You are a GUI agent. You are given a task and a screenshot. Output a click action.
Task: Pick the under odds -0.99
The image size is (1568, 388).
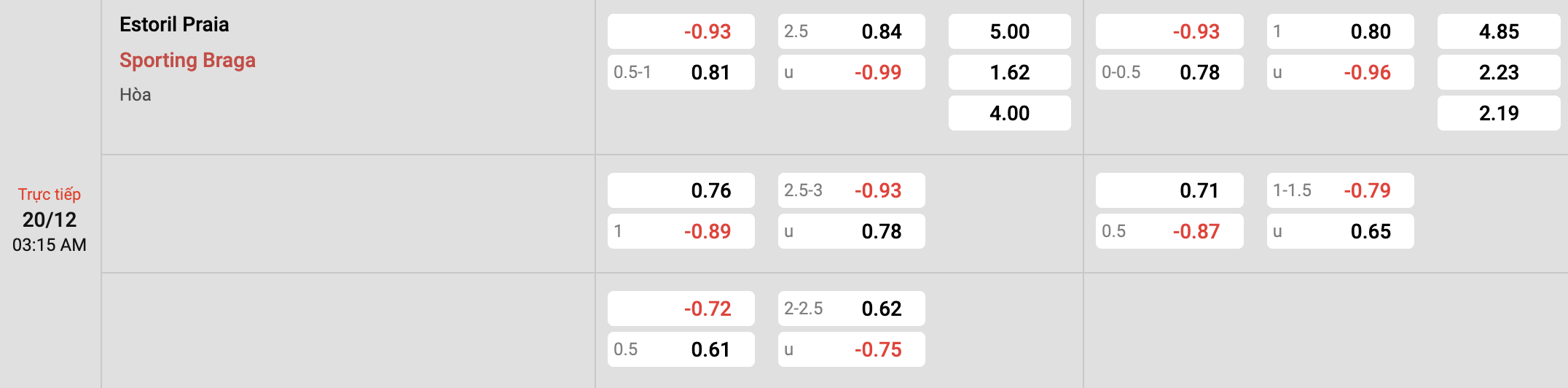851,72
